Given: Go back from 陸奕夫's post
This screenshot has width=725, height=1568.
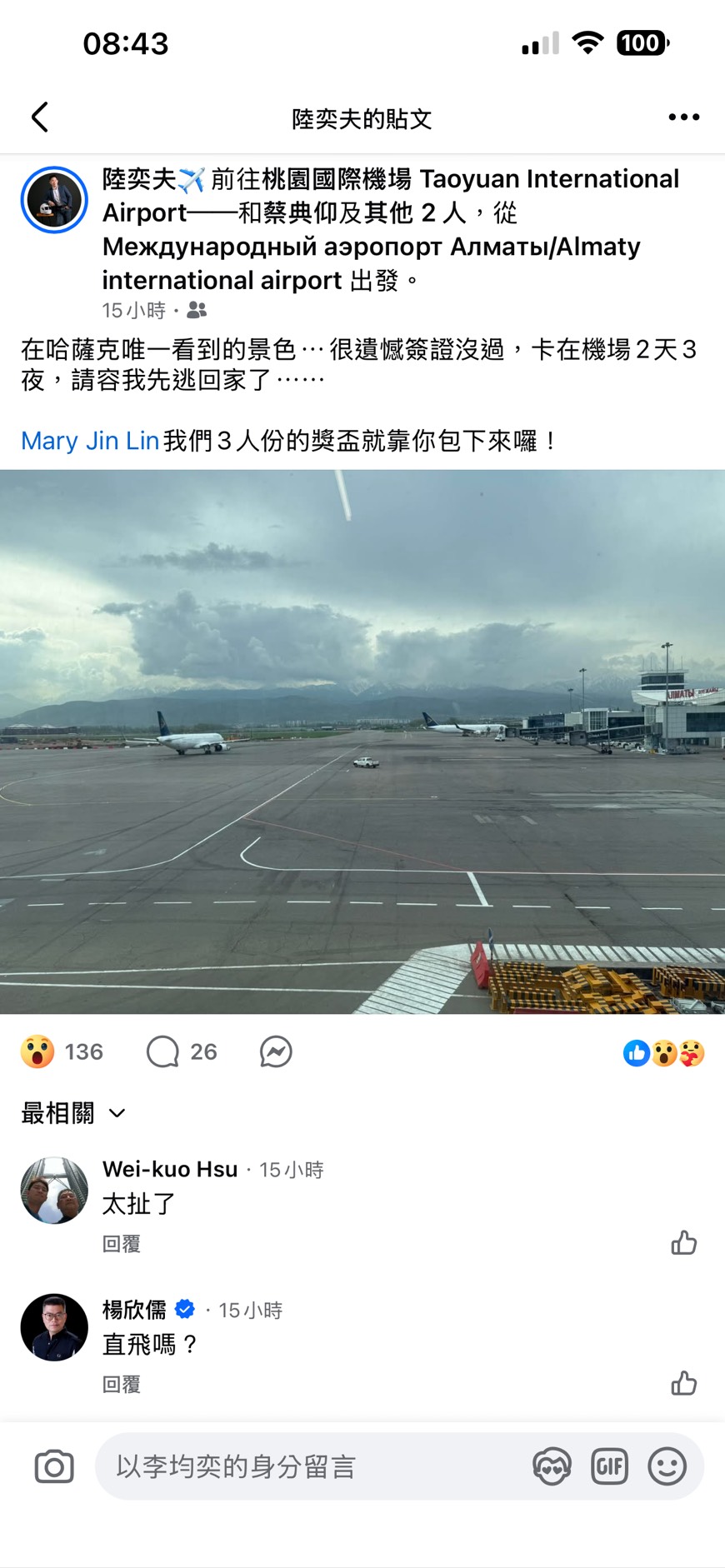Looking at the screenshot, I should (x=40, y=117).
